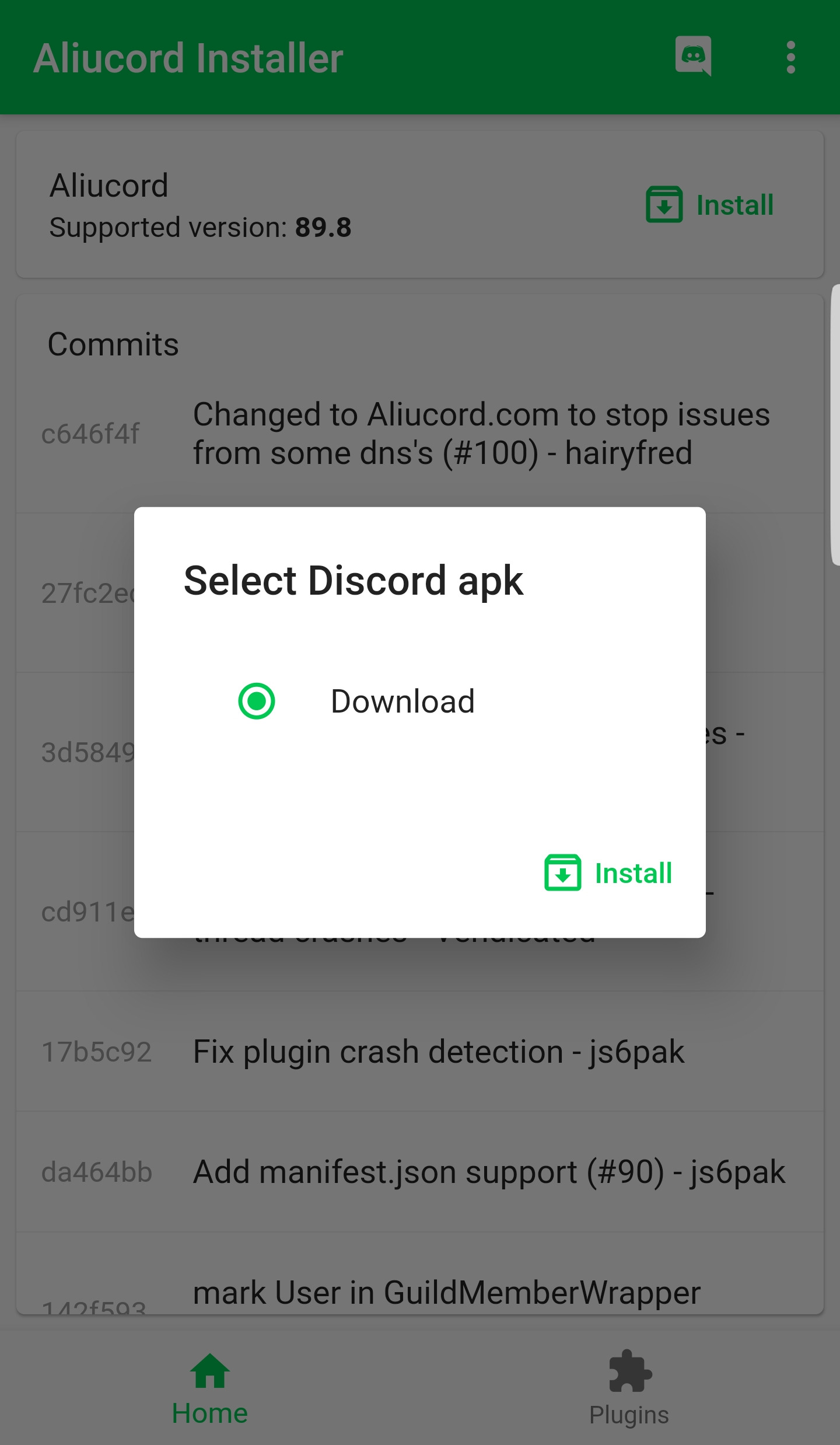Screen dimensions: 840x1445
Task: Open the overflow menu
Action: pos(790,57)
